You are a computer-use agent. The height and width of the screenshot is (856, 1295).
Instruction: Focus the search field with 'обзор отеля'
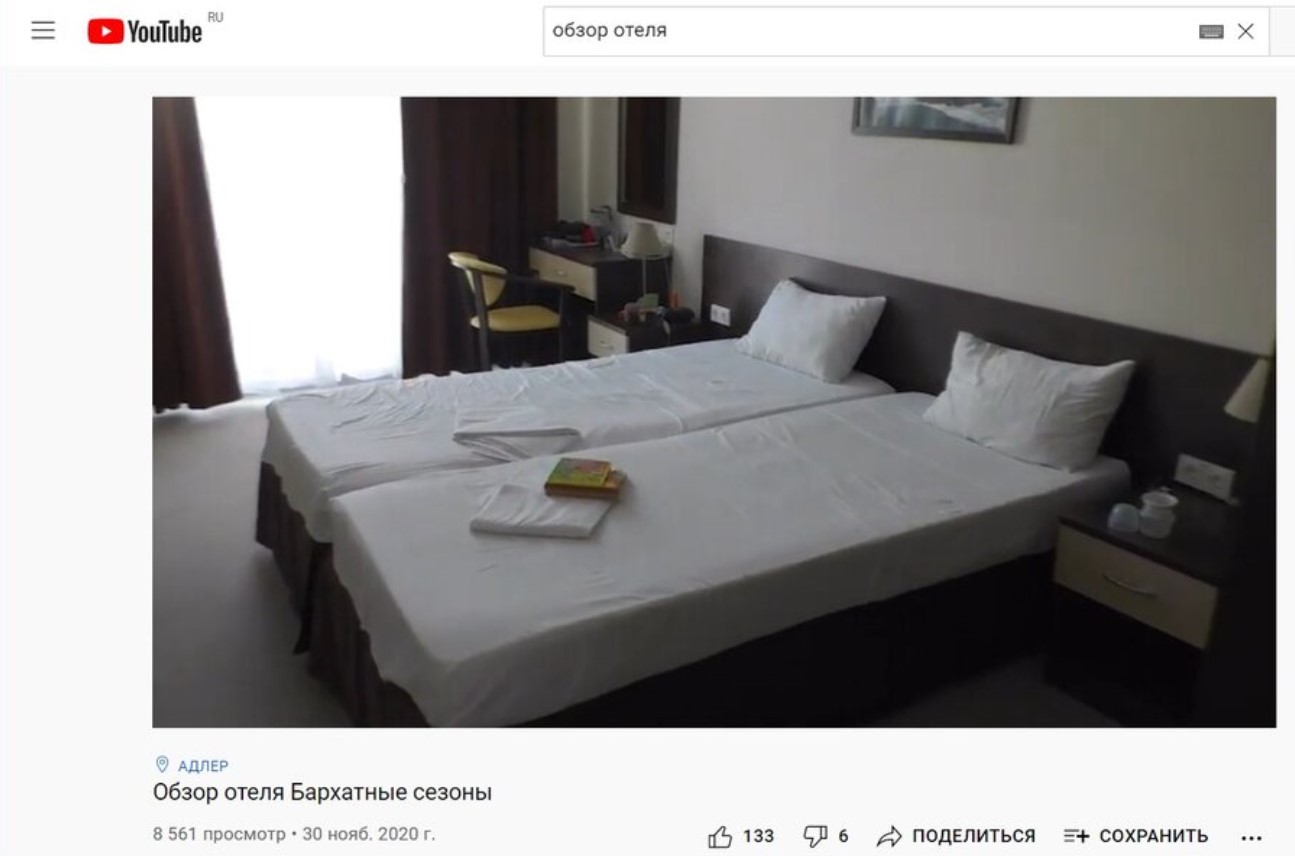click(860, 31)
